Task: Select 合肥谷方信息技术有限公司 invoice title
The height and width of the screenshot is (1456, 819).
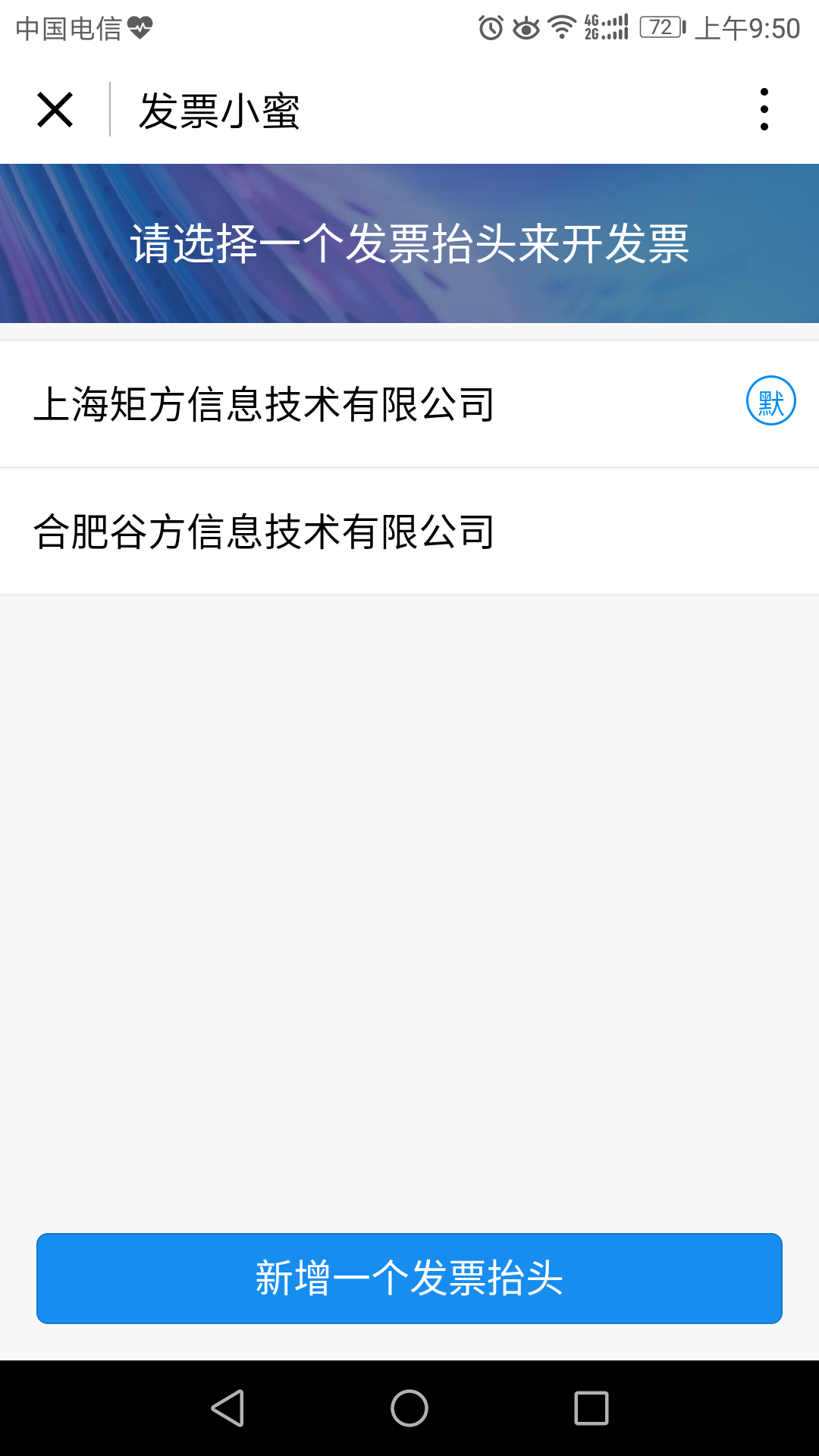Action: pyautogui.click(x=409, y=531)
